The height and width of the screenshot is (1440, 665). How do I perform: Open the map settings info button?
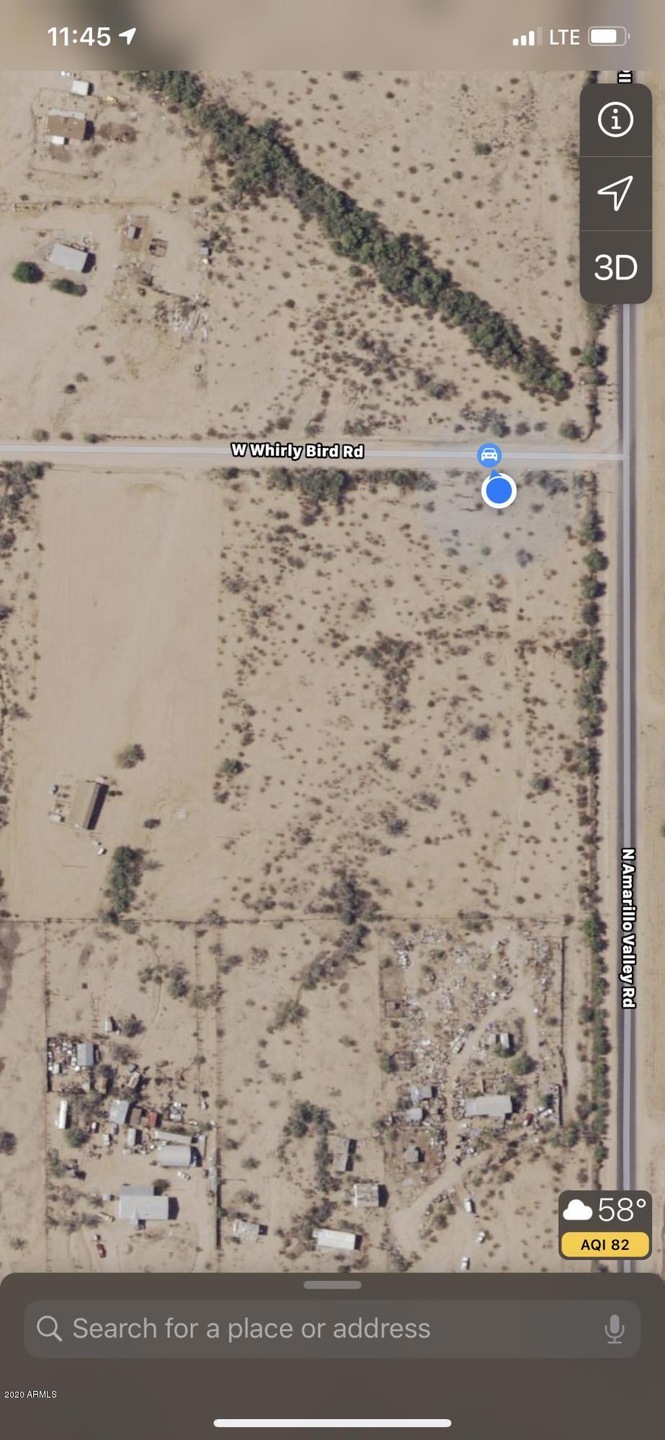(x=615, y=120)
